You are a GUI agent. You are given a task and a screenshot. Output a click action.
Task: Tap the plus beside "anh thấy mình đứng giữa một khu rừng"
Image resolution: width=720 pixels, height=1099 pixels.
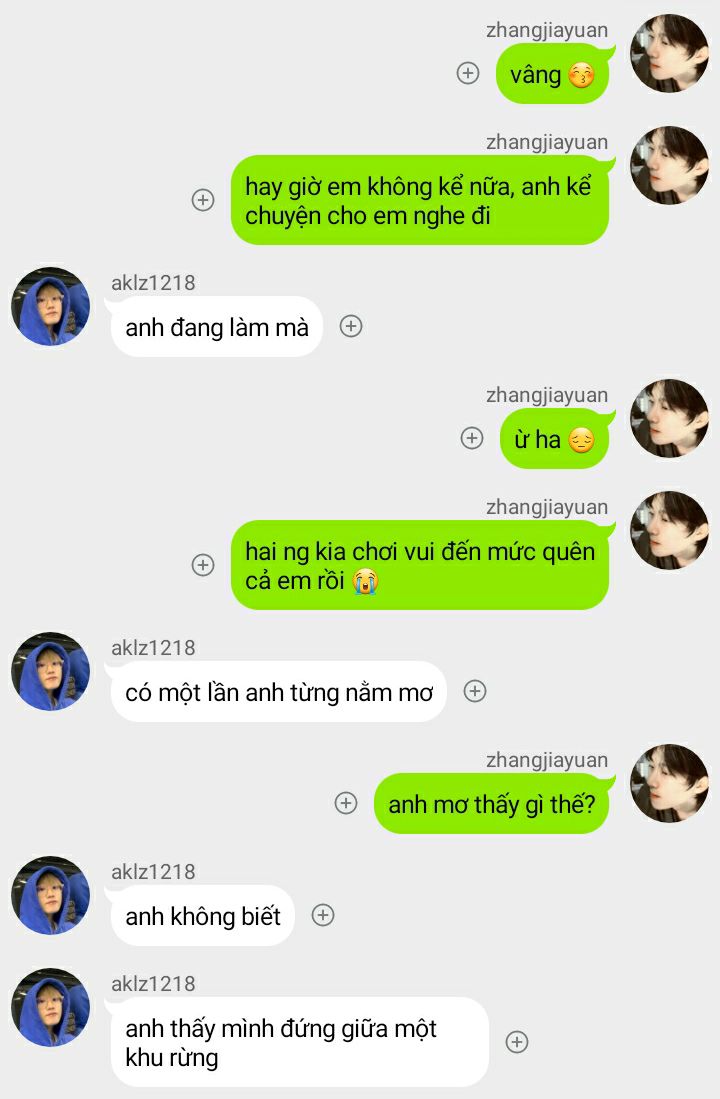click(517, 1042)
